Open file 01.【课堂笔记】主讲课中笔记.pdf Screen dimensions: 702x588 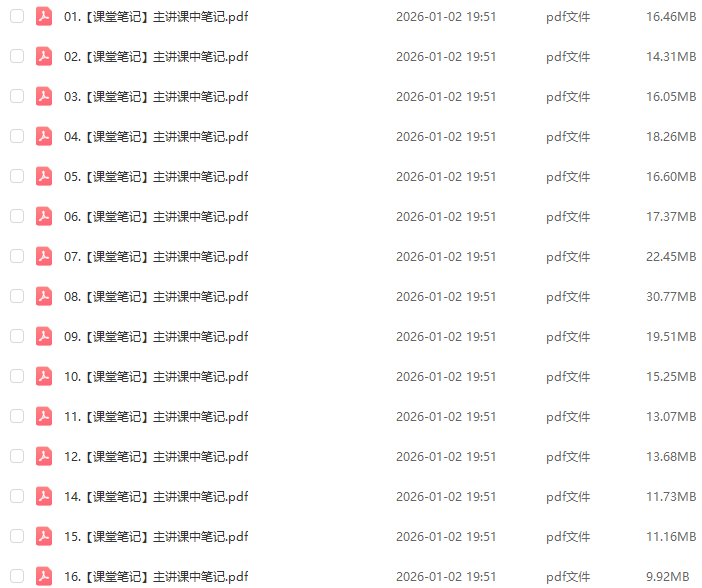click(x=155, y=17)
